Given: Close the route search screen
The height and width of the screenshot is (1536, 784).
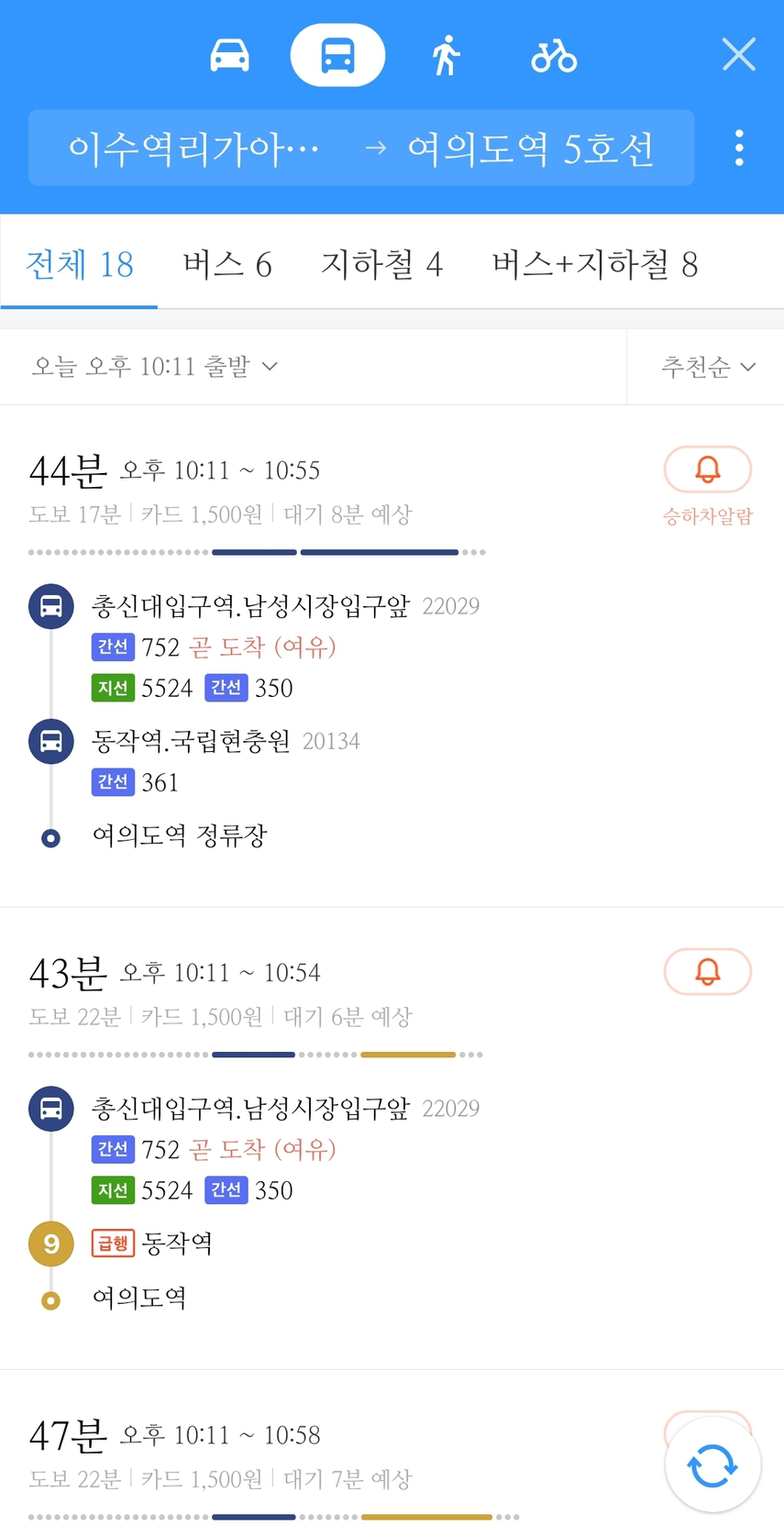Looking at the screenshot, I should click(739, 55).
